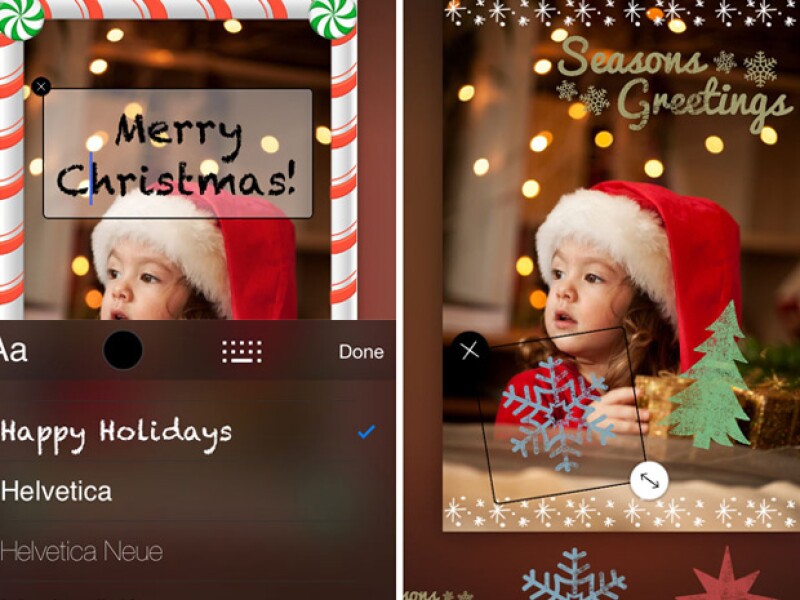The image size is (800, 600).
Task: Tap the snowflake sticker resize handle
Action: click(x=649, y=481)
